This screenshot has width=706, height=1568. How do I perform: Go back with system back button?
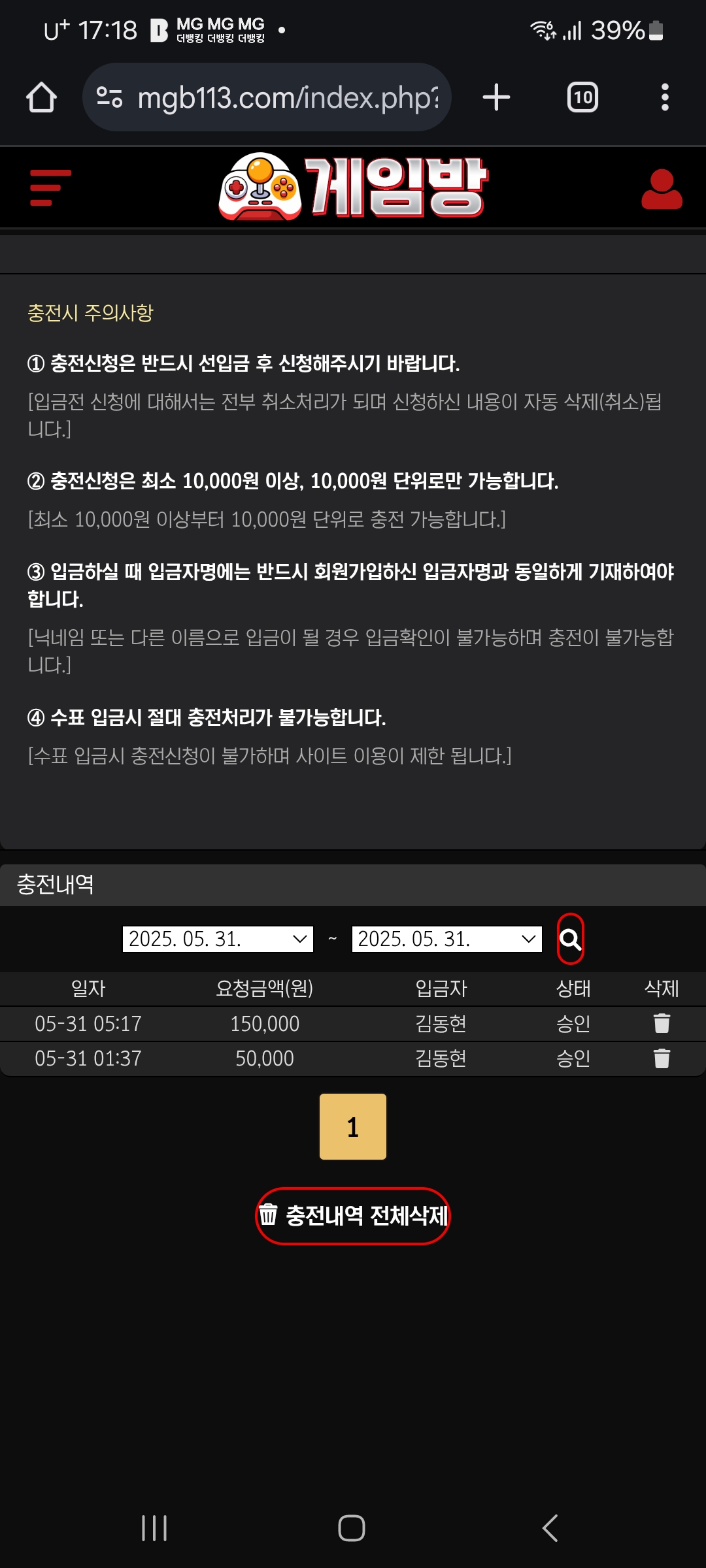pos(550,1528)
